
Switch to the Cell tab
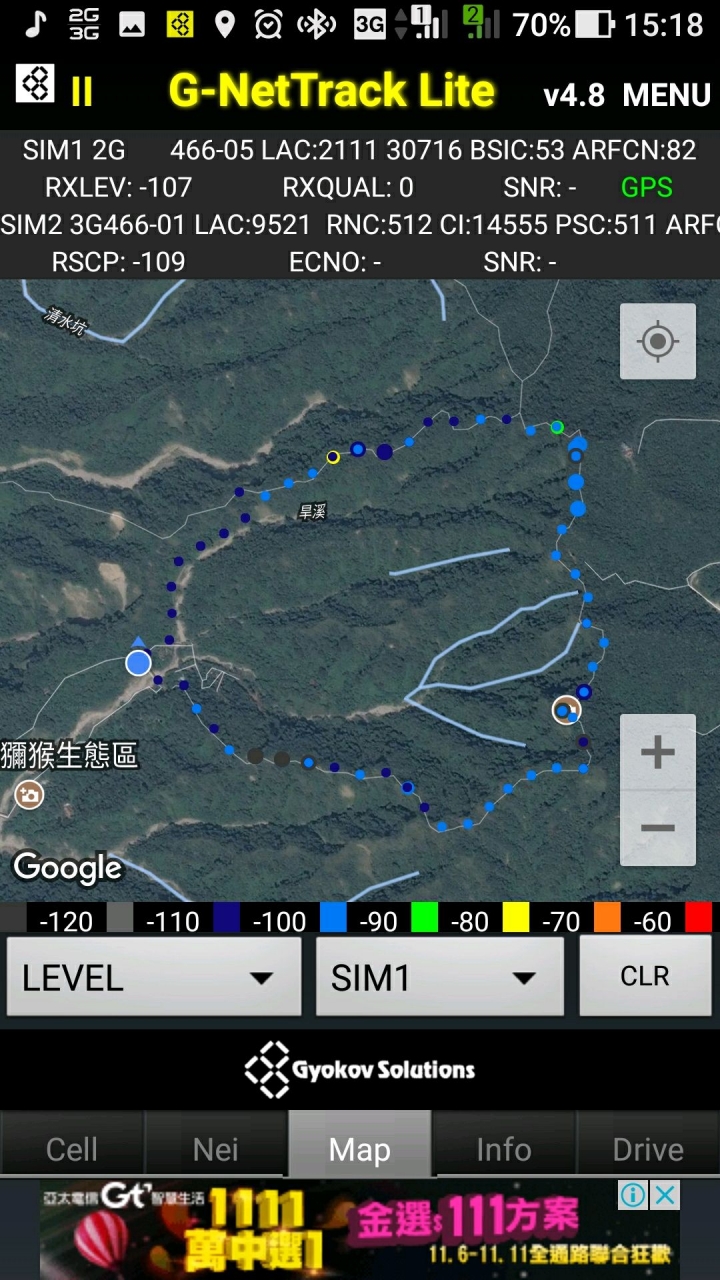[72, 1149]
